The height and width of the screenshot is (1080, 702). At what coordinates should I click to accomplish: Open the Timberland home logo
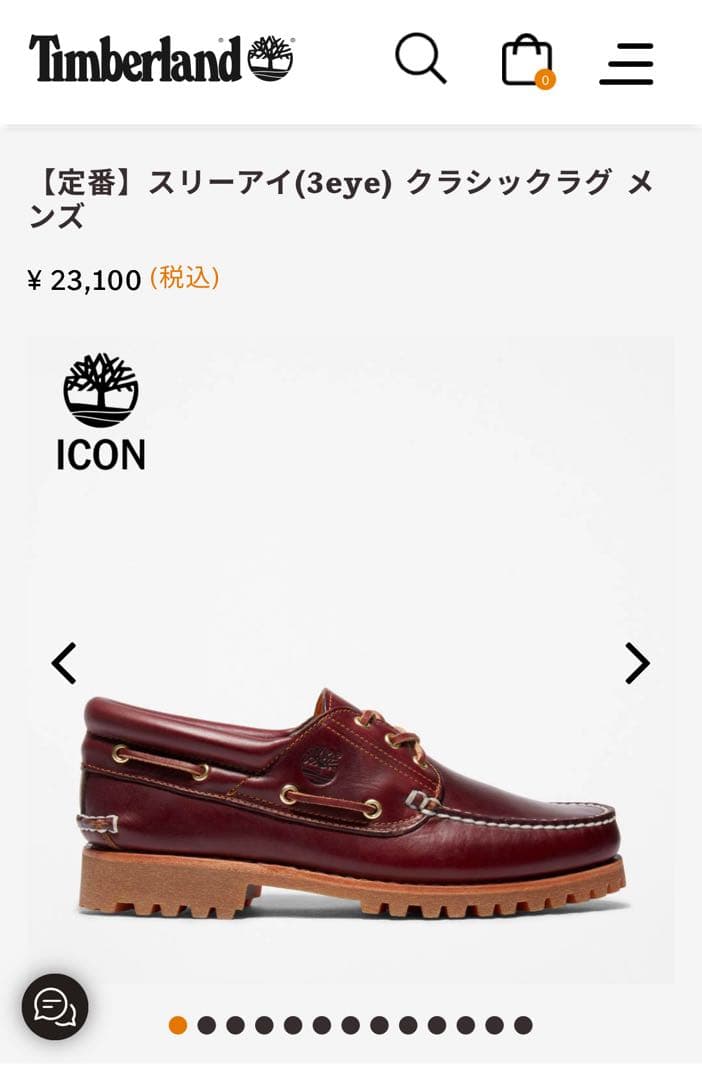coord(161,59)
